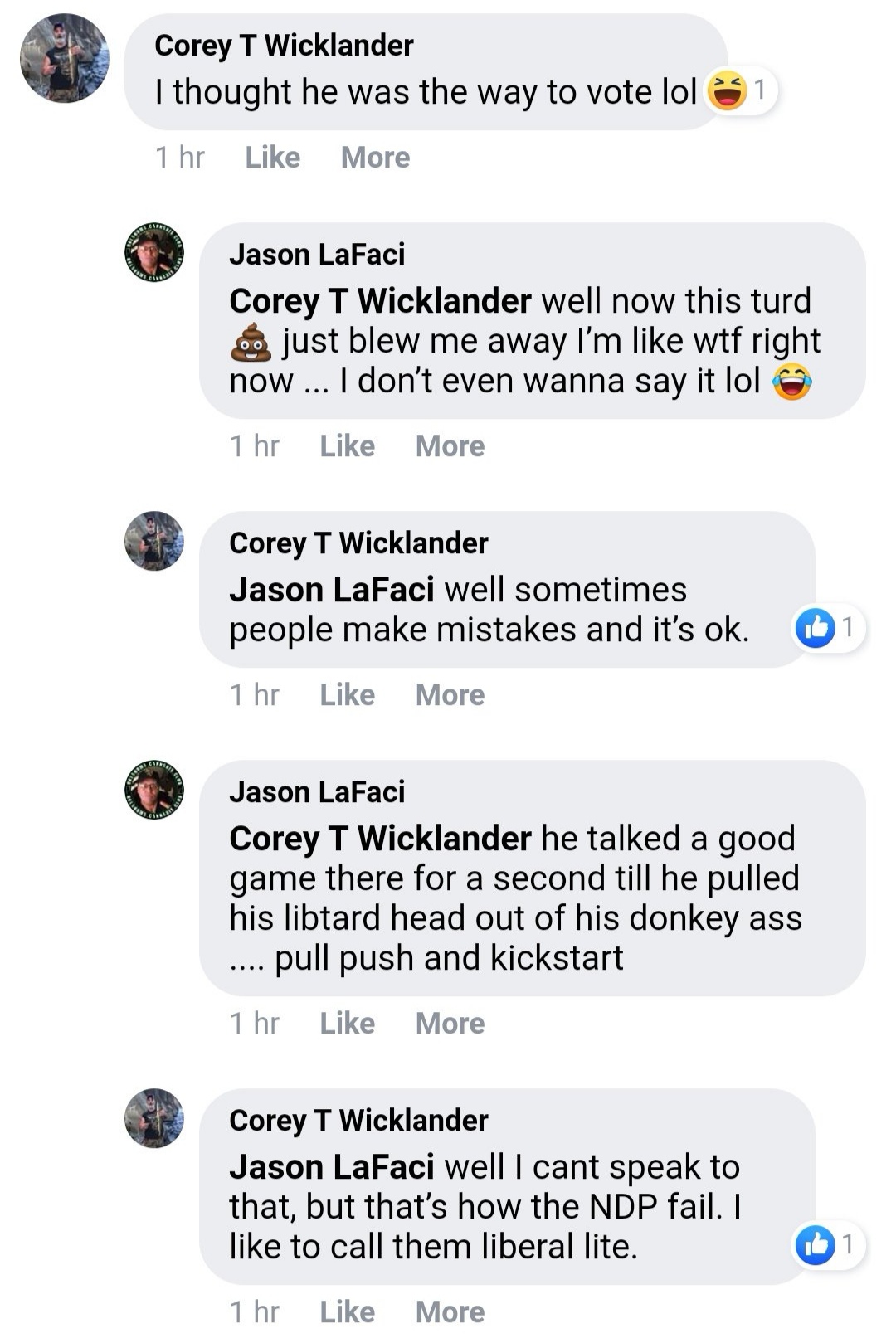The width and height of the screenshot is (896, 1343).
Task: View the laughing reaction on "way to vote" comment
Action: pos(740,90)
